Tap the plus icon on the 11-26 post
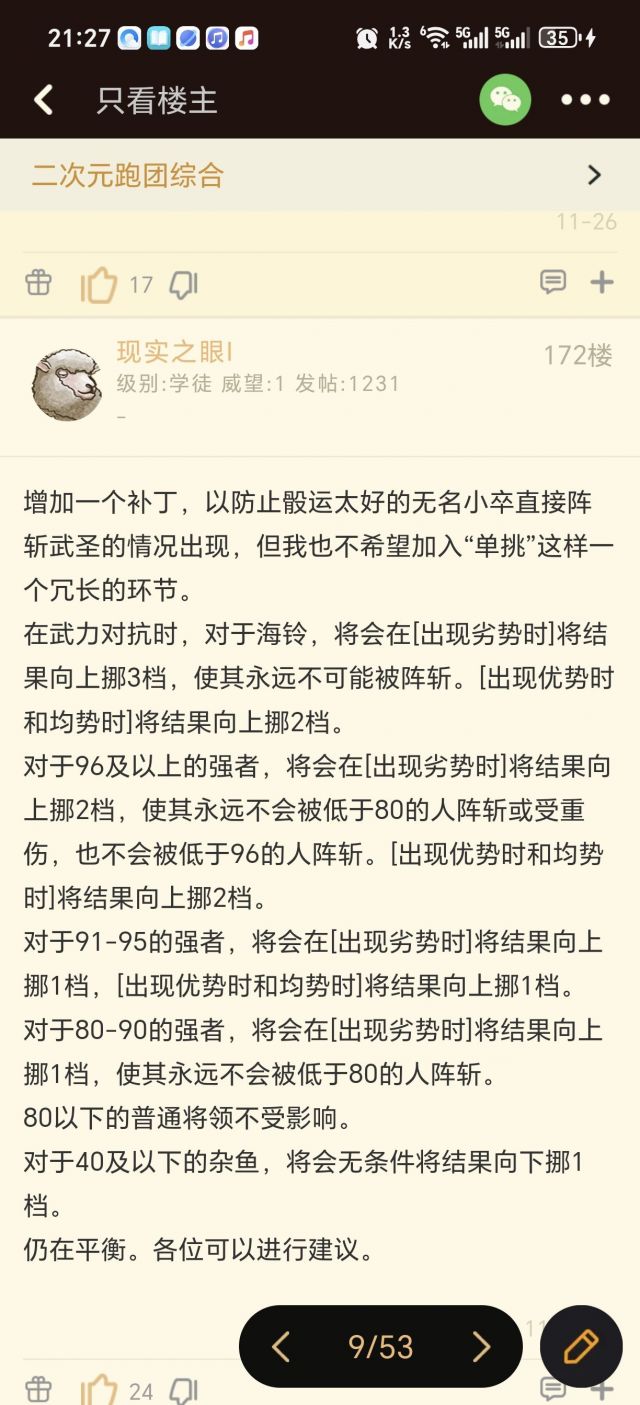 pyautogui.click(x=602, y=282)
